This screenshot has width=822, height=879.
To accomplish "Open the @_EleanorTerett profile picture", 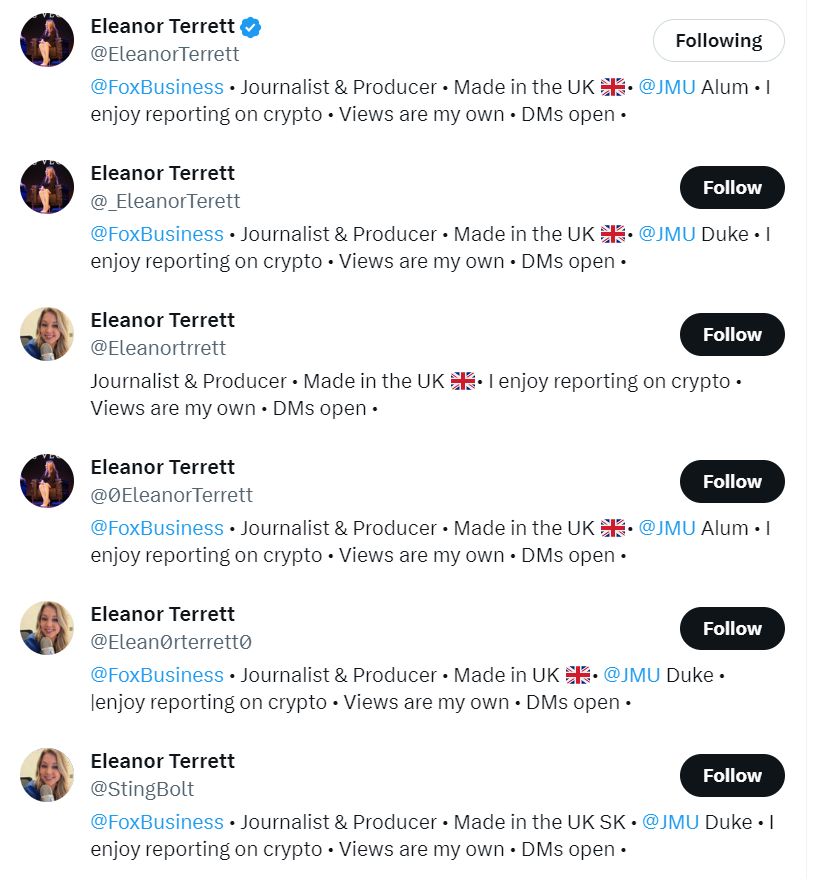I will pyautogui.click(x=47, y=187).
